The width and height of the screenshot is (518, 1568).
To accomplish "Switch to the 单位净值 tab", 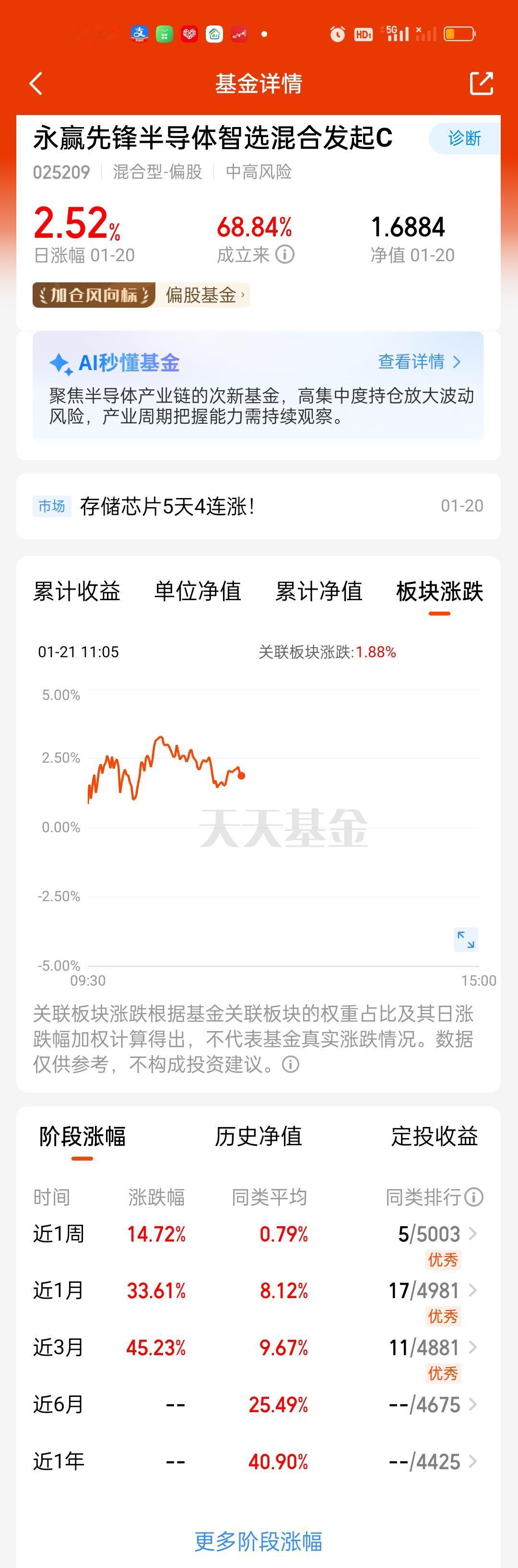I will (197, 591).
